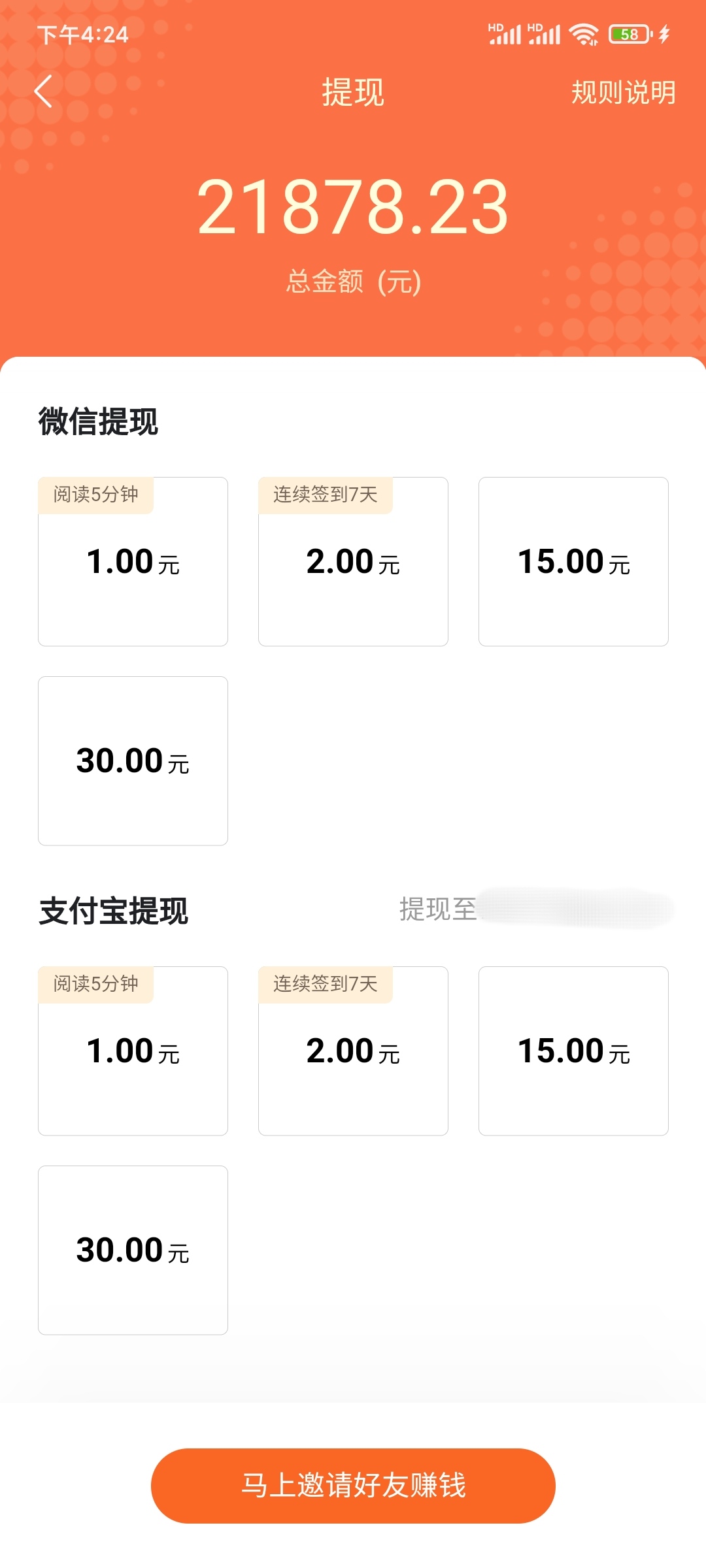Image resolution: width=706 pixels, height=1568 pixels.
Task: Click the back arrow to exit withdrawal page
Action: coord(44,91)
